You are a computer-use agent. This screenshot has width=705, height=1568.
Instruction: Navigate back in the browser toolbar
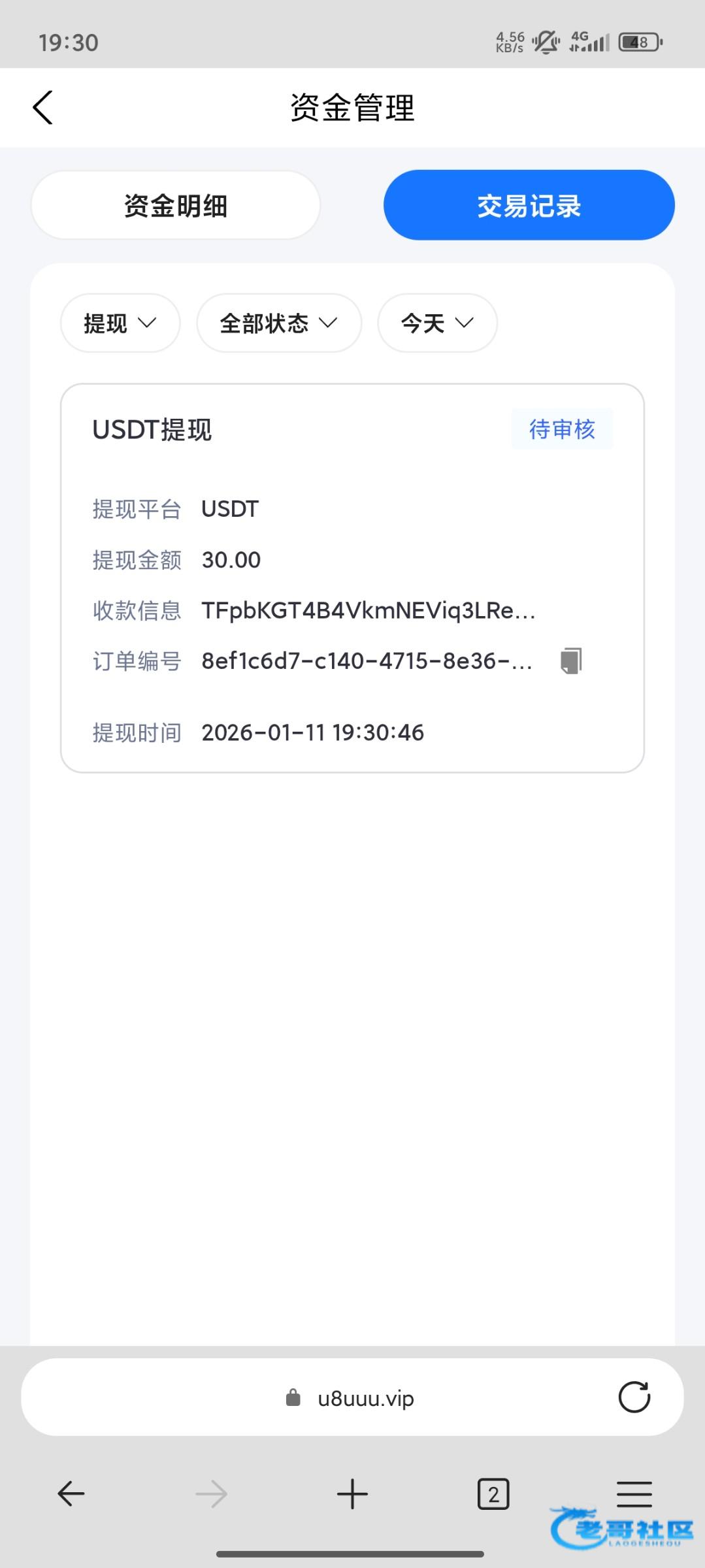click(71, 1494)
